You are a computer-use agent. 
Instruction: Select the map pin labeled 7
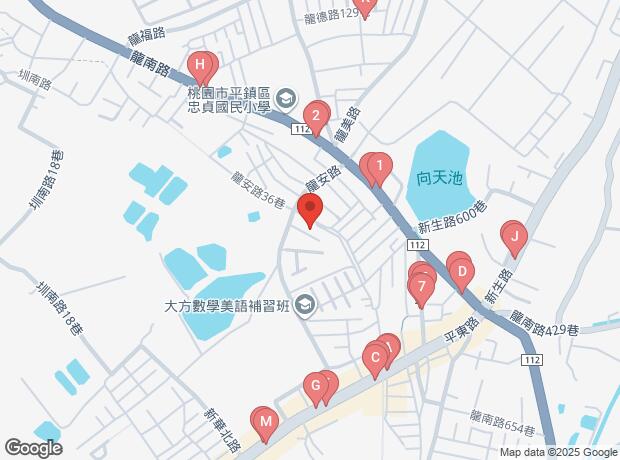coord(422,288)
